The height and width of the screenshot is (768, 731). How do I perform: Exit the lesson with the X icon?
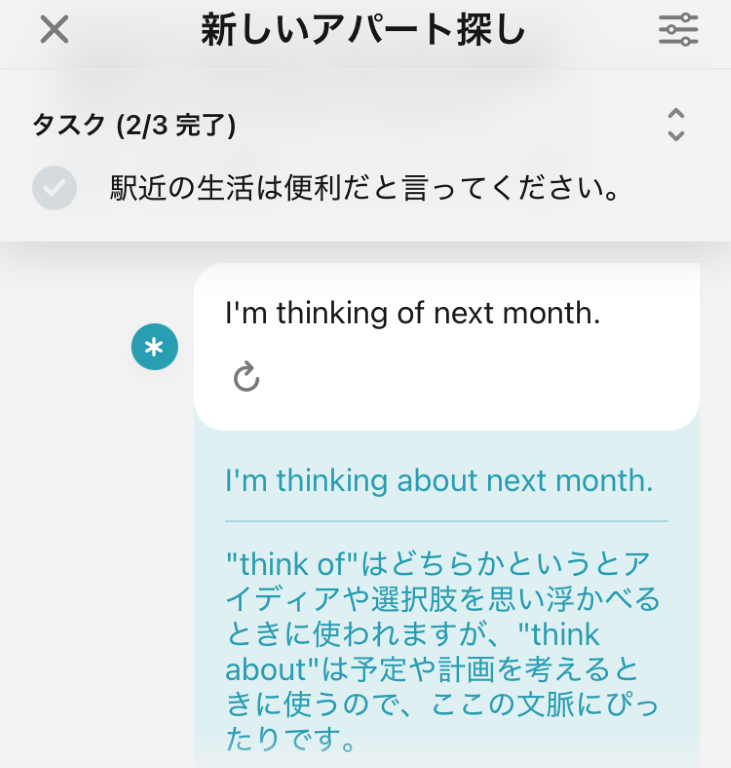pos(53,30)
